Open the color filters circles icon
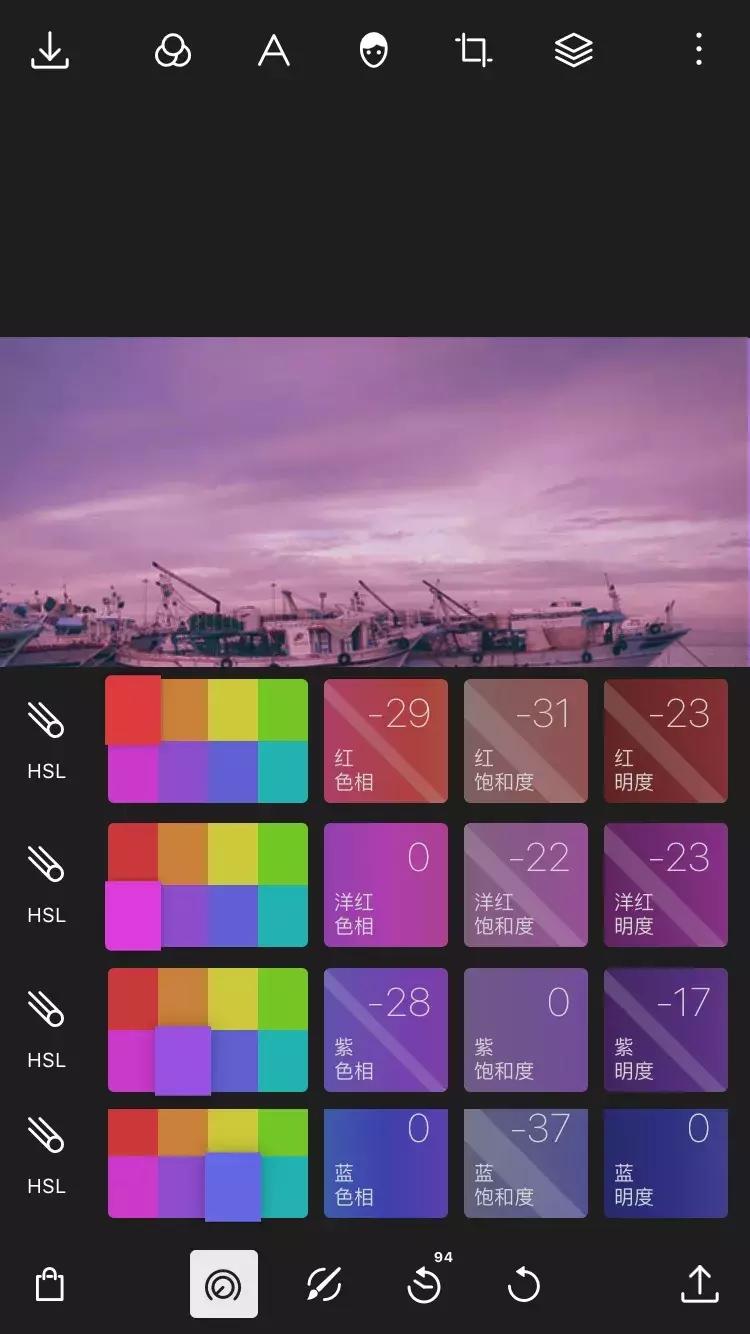The width and height of the screenshot is (750, 1334). point(173,50)
